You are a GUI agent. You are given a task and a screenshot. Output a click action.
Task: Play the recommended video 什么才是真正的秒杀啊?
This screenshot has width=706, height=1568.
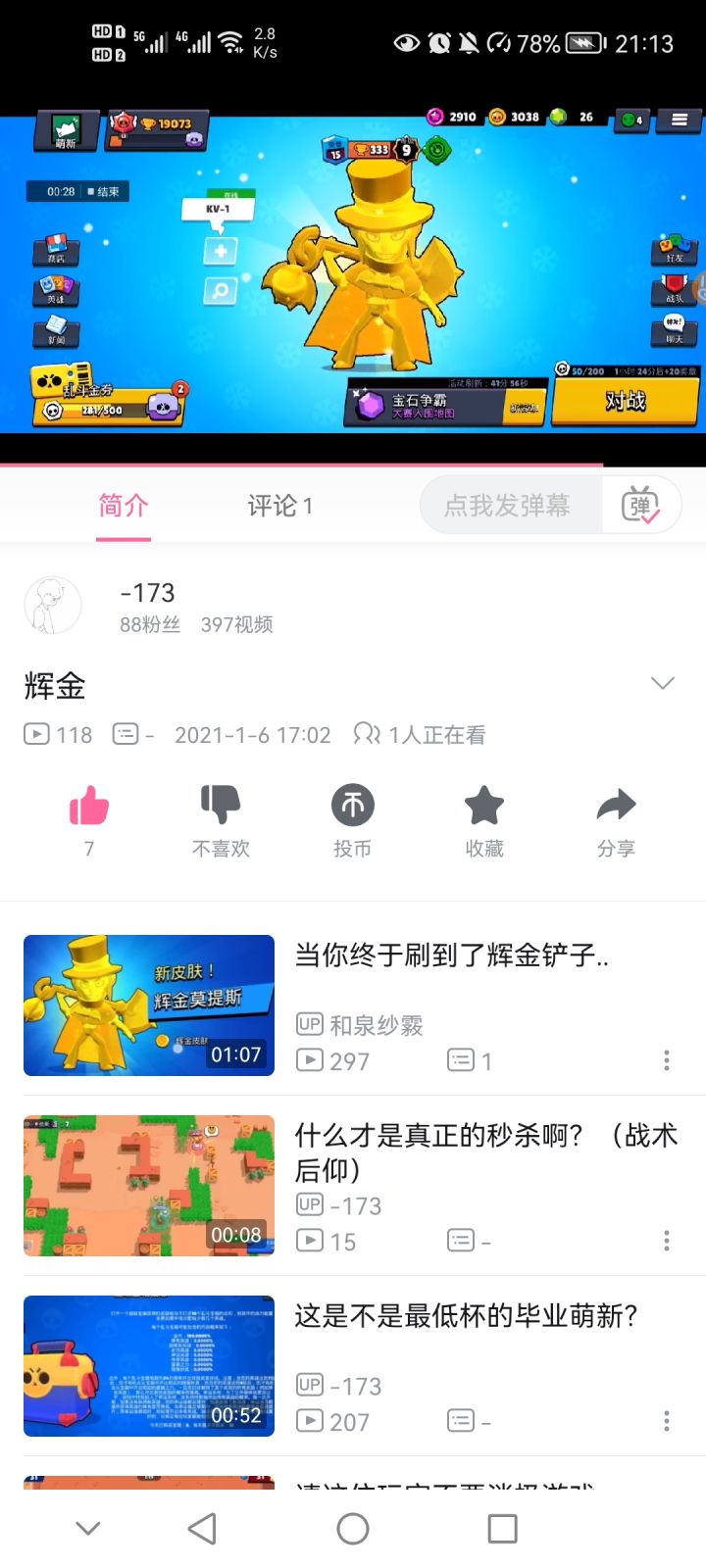[149, 1186]
